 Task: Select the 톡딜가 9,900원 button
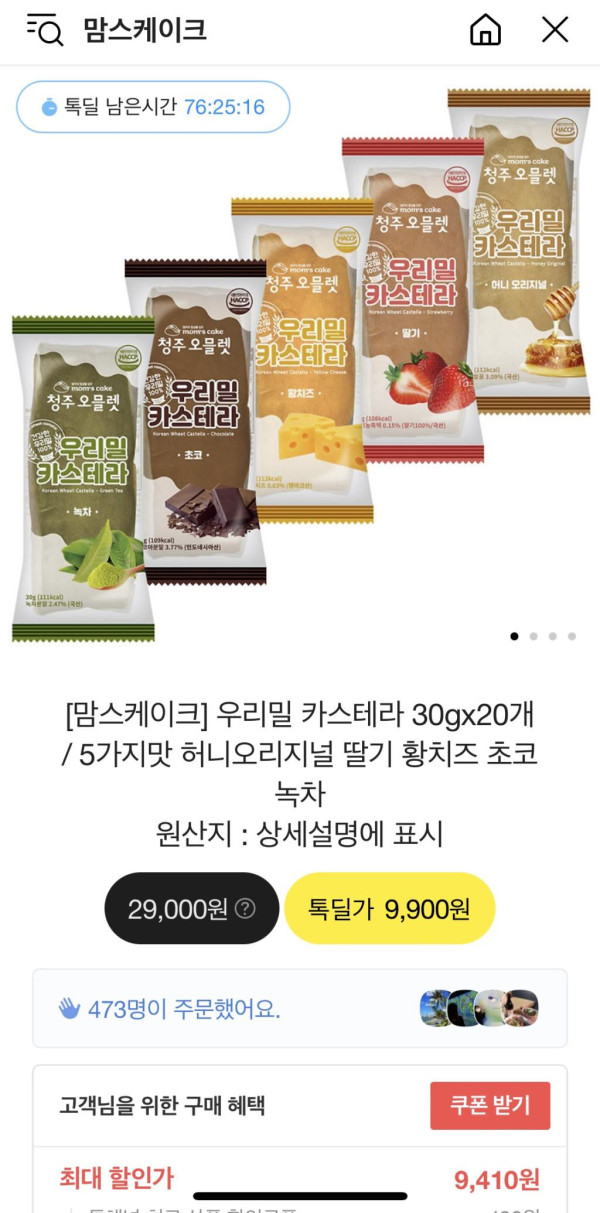tap(389, 909)
